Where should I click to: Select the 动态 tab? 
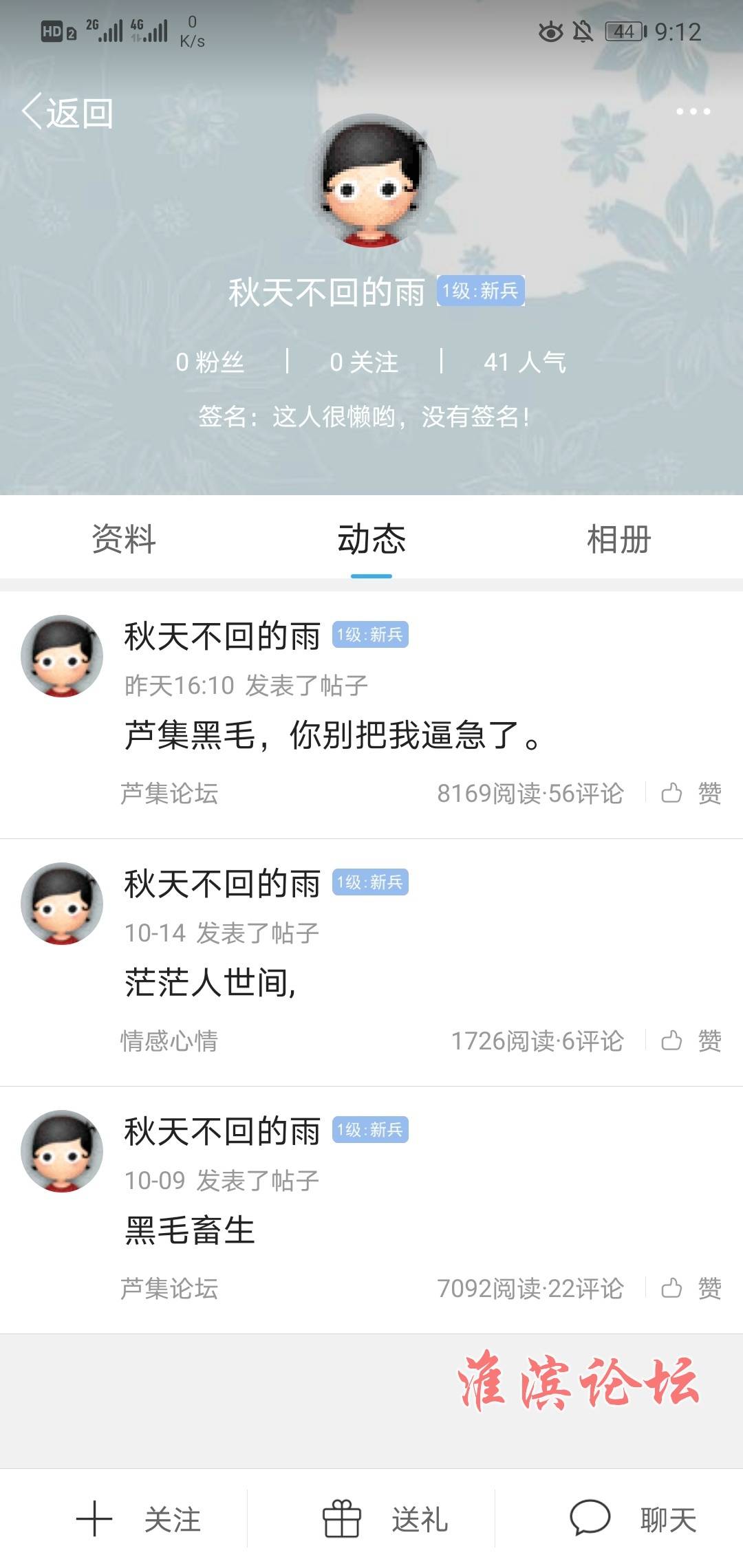click(x=371, y=538)
